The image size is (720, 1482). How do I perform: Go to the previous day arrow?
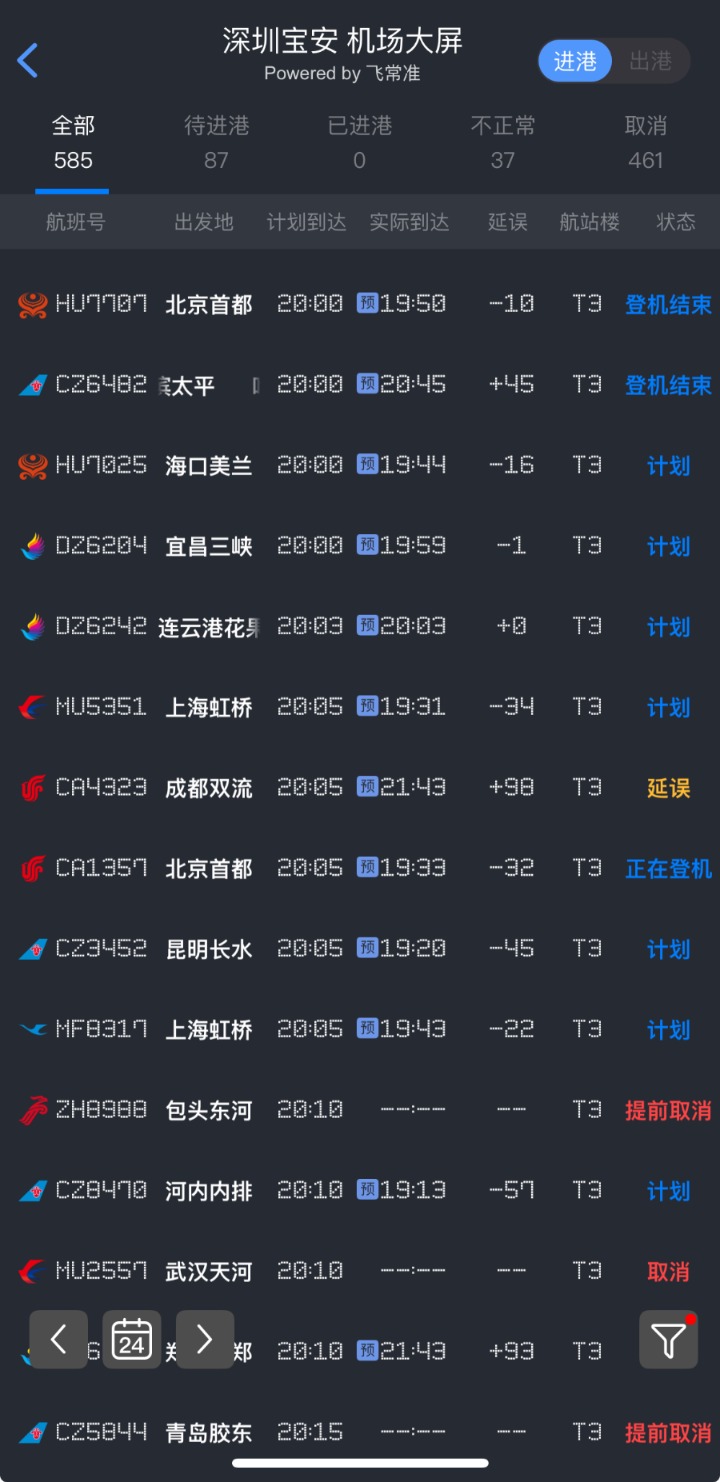point(59,1339)
